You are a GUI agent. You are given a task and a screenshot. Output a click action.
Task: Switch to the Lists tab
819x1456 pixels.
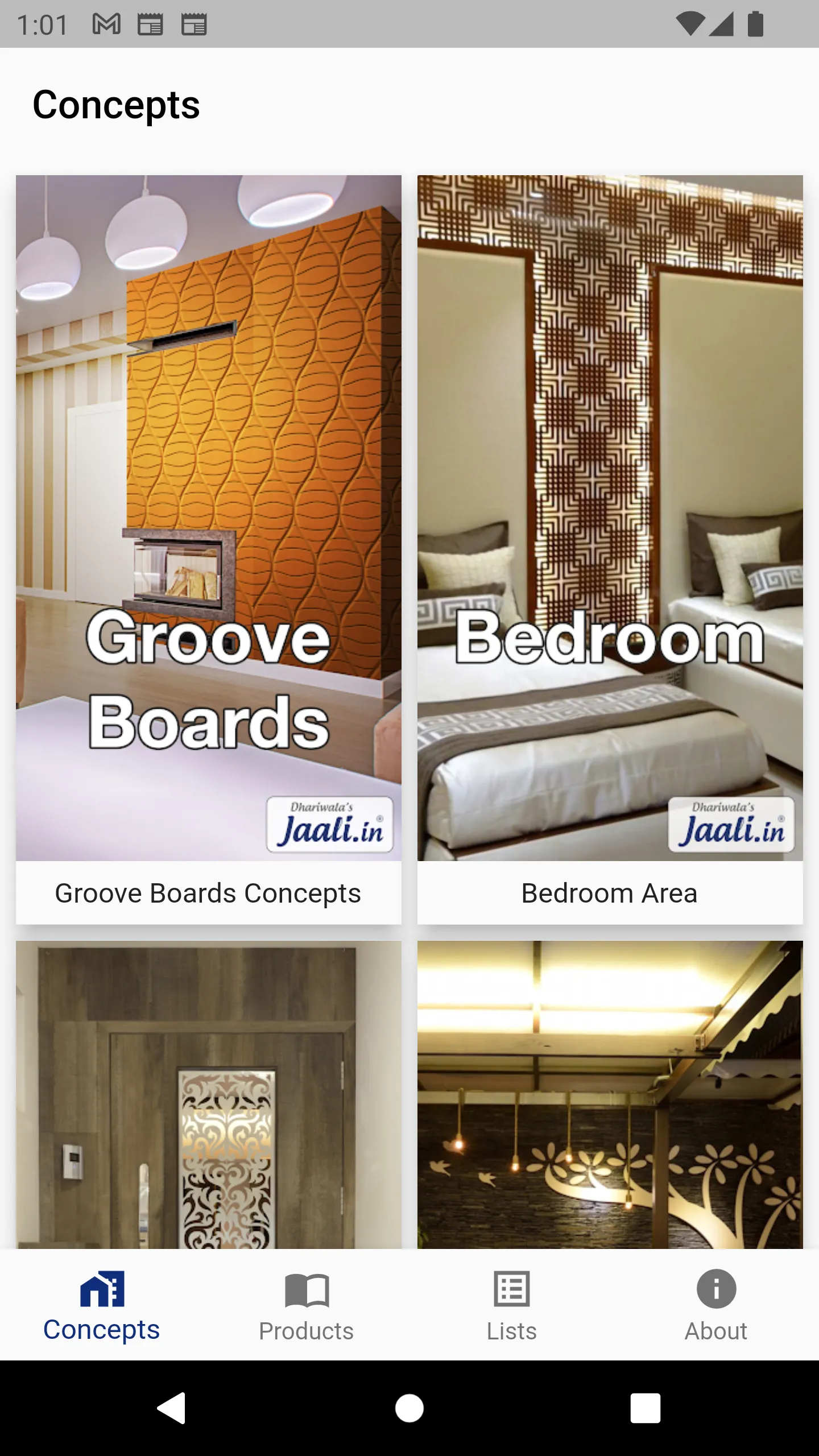pyautogui.click(x=512, y=1306)
